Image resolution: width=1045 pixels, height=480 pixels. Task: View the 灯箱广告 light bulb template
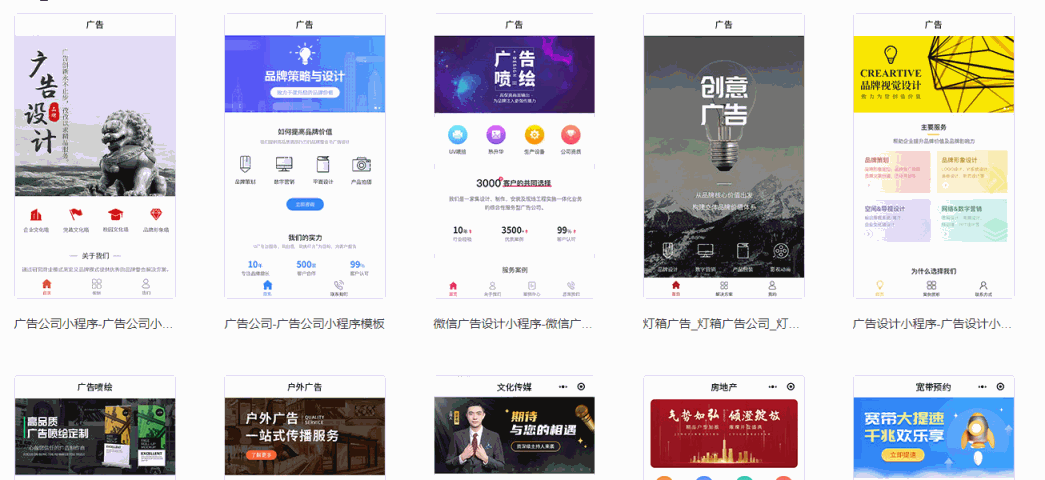724,156
